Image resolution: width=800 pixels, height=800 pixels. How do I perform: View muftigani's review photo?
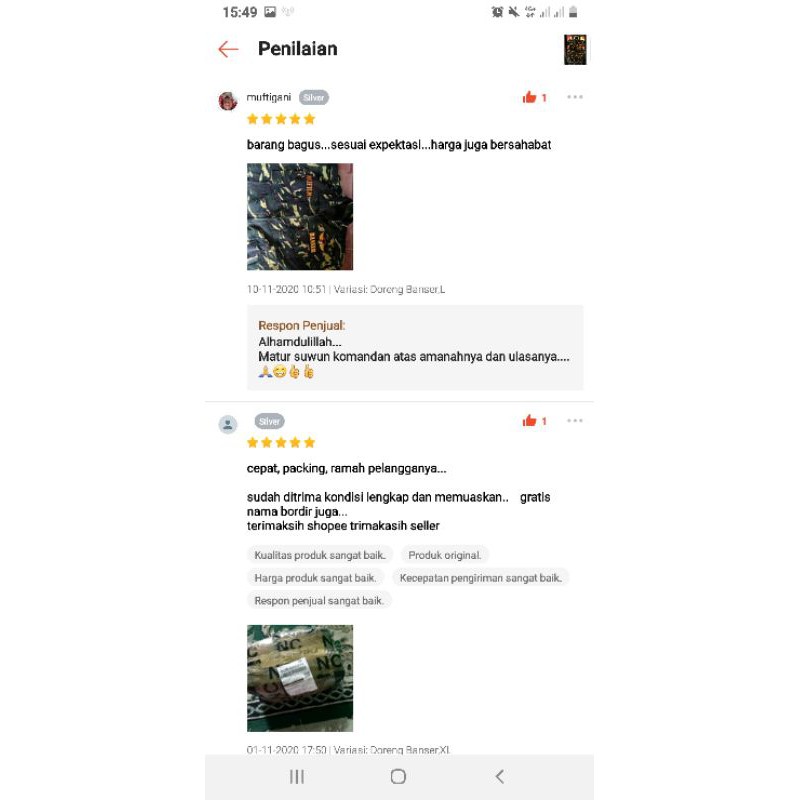[x=300, y=216]
